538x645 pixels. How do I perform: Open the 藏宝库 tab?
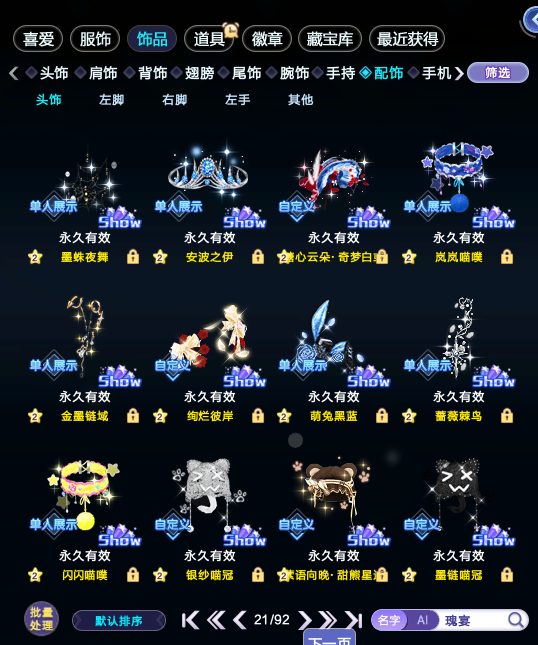click(329, 39)
